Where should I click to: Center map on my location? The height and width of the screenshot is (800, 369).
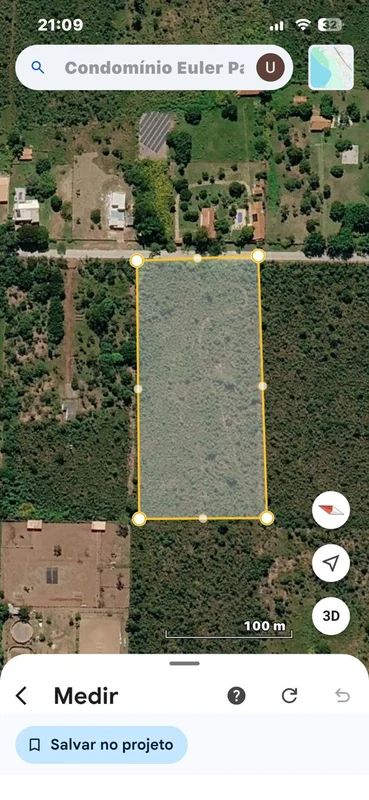coord(331,563)
